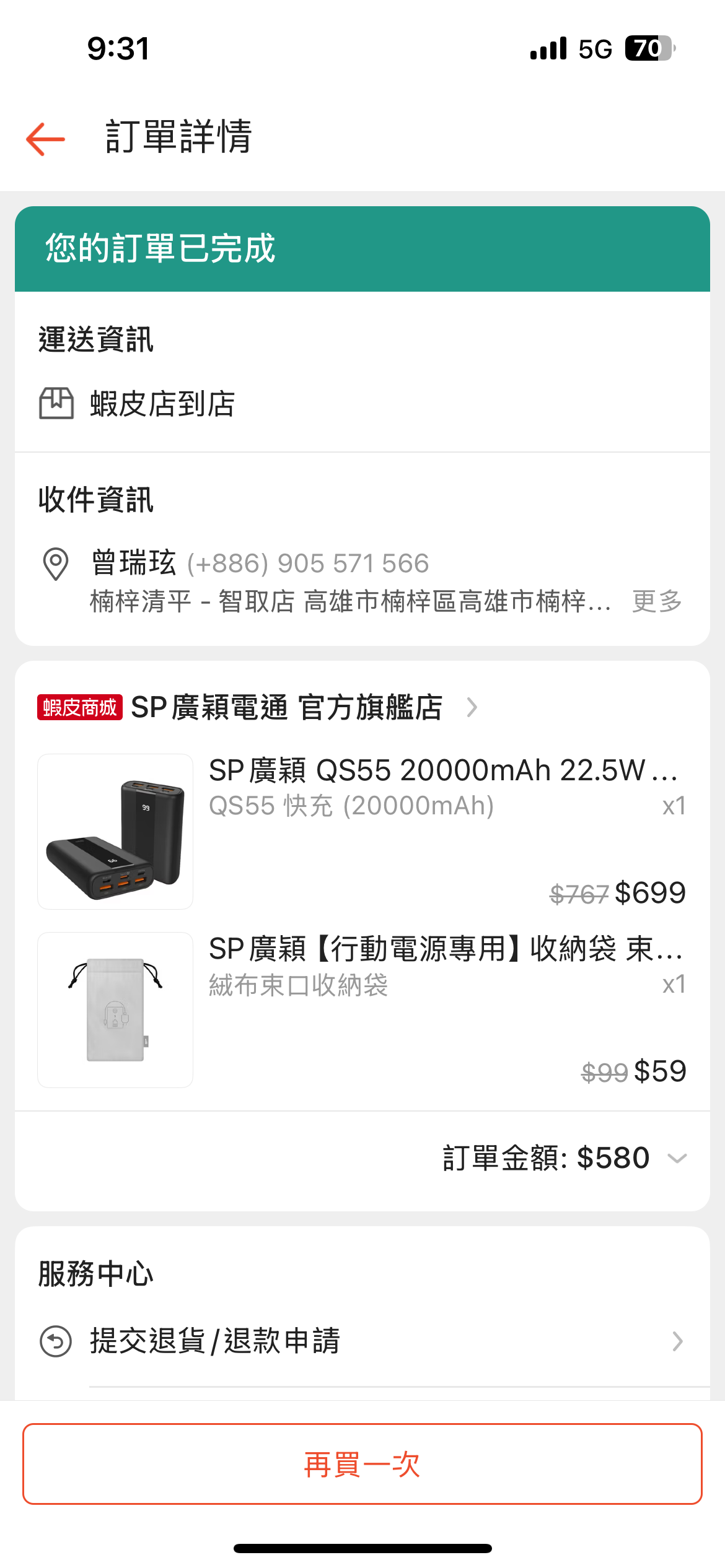
Task: Show more of the recipient address
Action: pyautogui.click(x=656, y=601)
